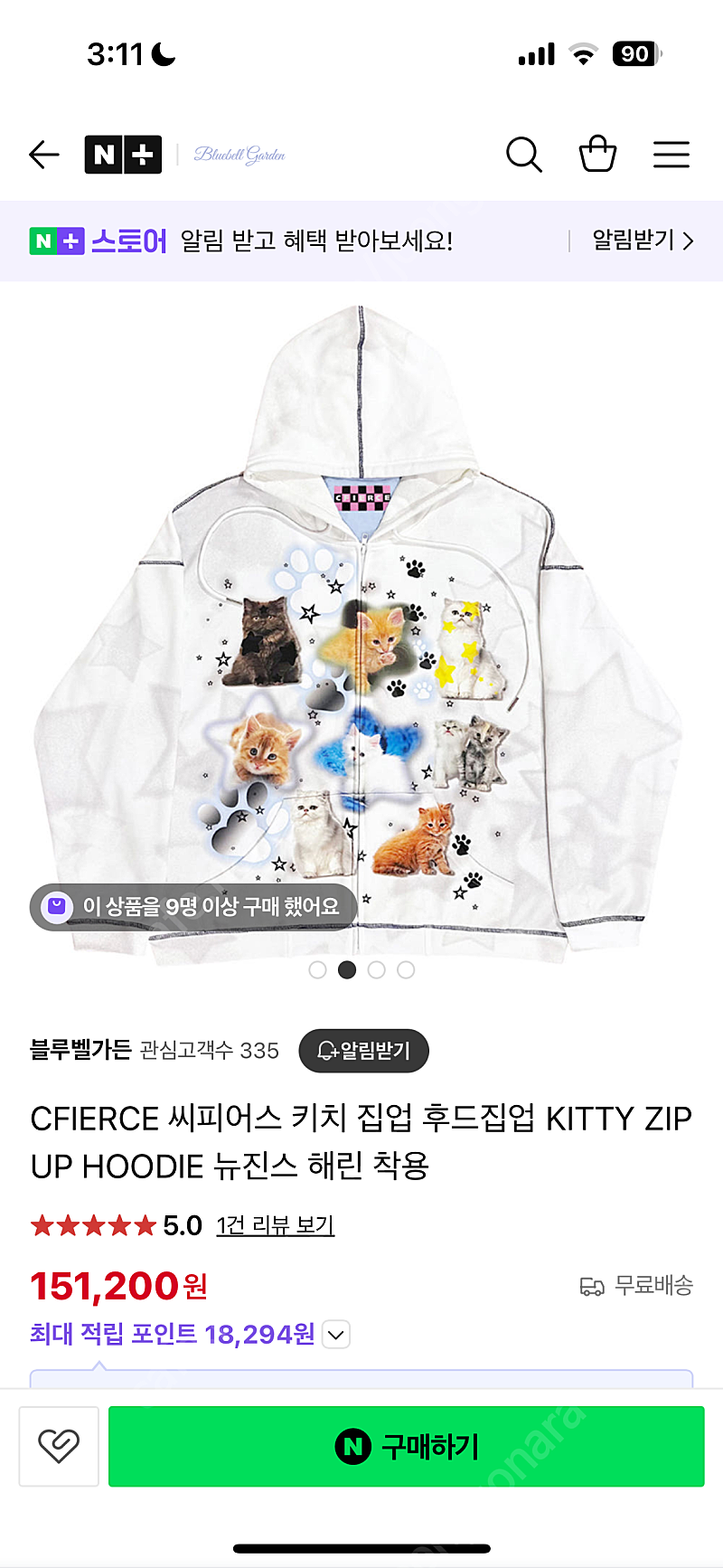Open the 1건 리뷰 보기 link
723x1568 pixels.
click(276, 1225)
